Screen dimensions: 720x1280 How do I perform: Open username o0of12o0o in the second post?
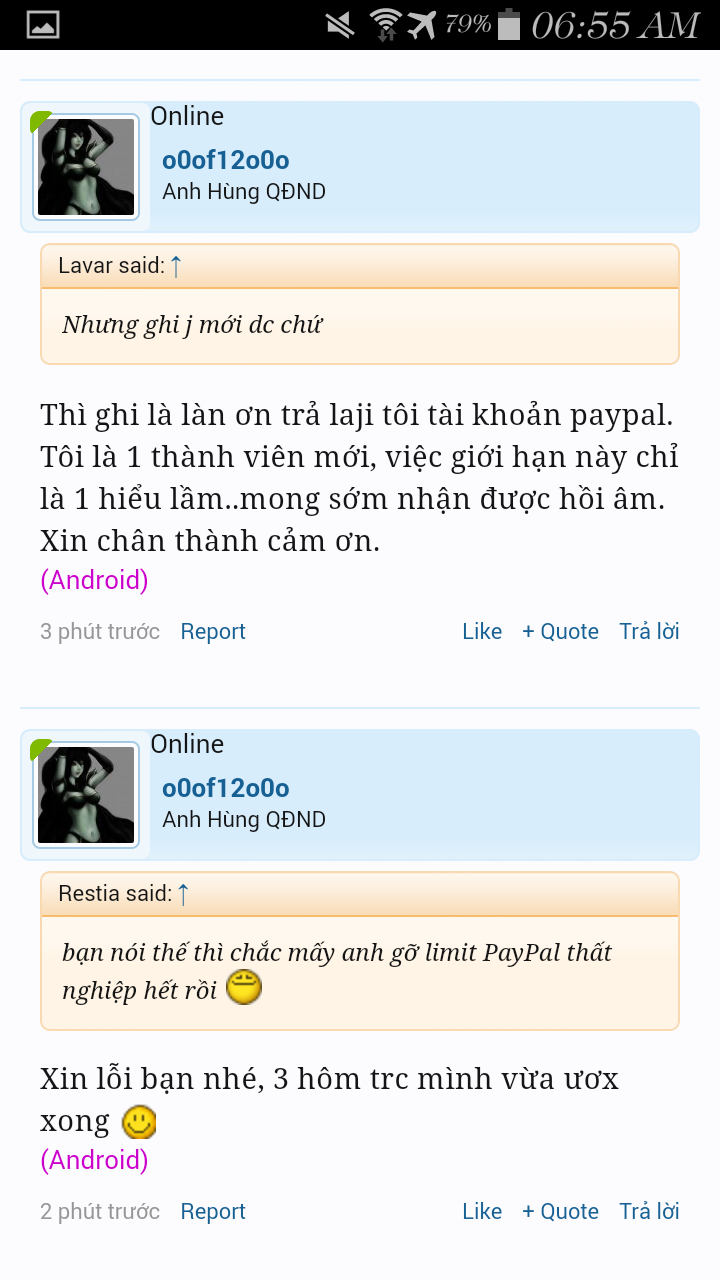(x=226, y=788)
